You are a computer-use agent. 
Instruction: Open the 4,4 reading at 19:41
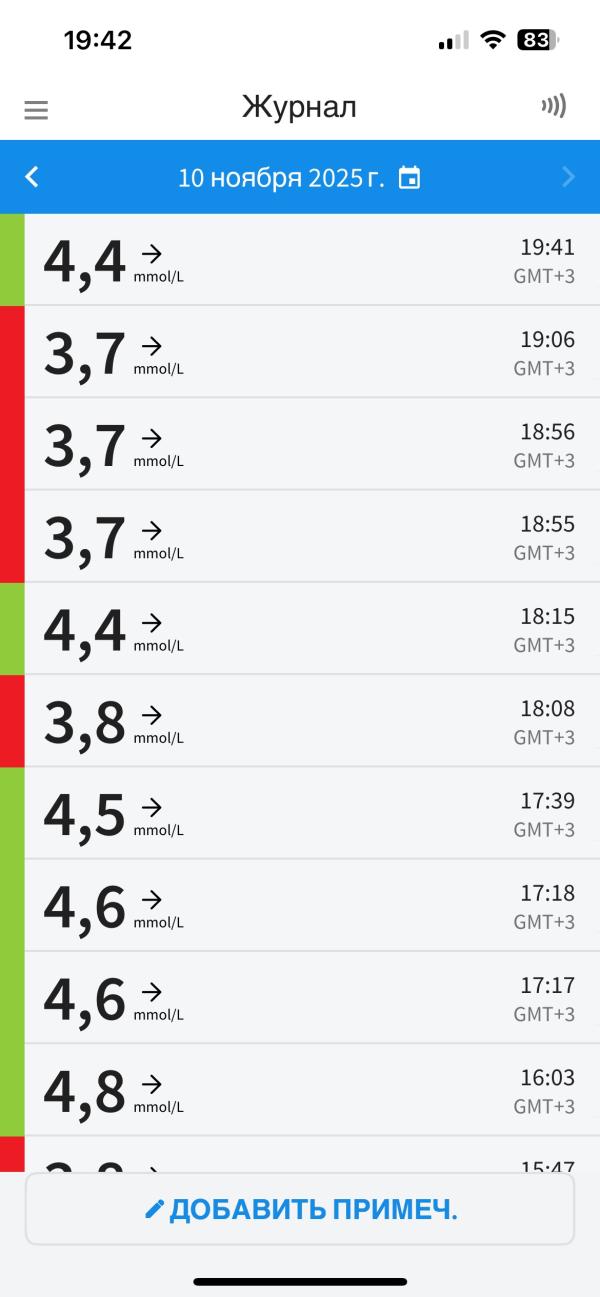tap(300, 260)
